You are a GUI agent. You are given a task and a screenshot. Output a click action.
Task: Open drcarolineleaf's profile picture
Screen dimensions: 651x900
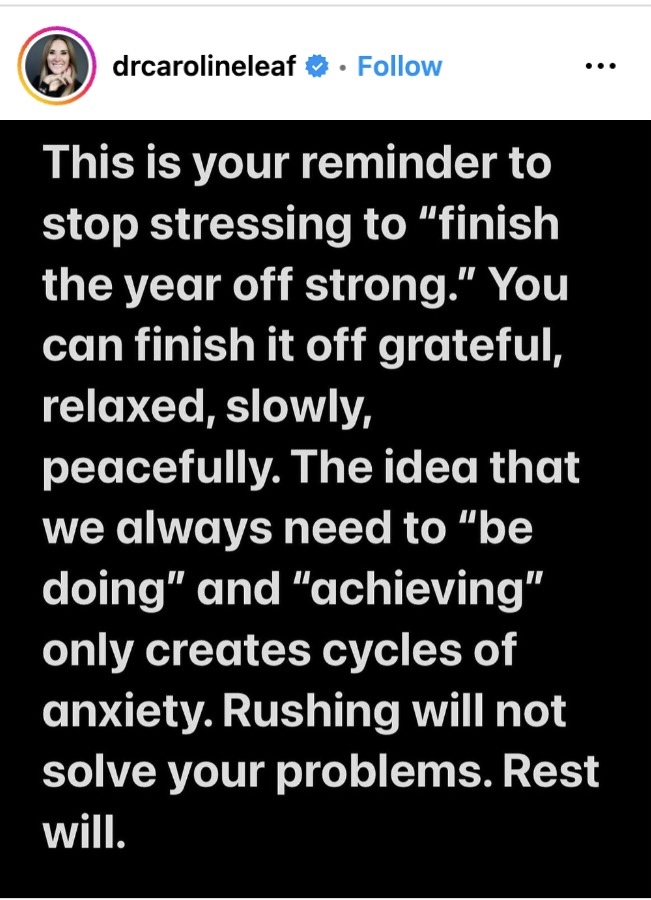click(x=57, y=67)
